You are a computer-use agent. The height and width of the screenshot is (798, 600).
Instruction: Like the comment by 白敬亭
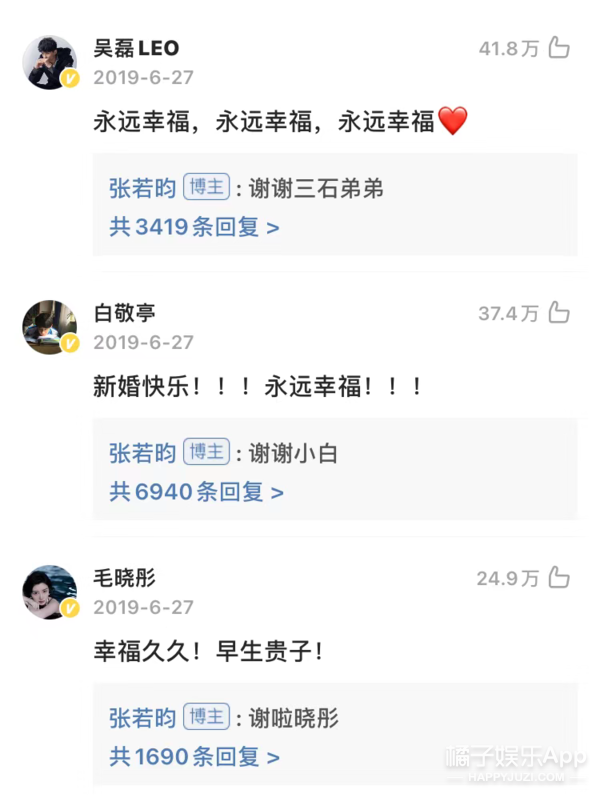pos(560,313)
